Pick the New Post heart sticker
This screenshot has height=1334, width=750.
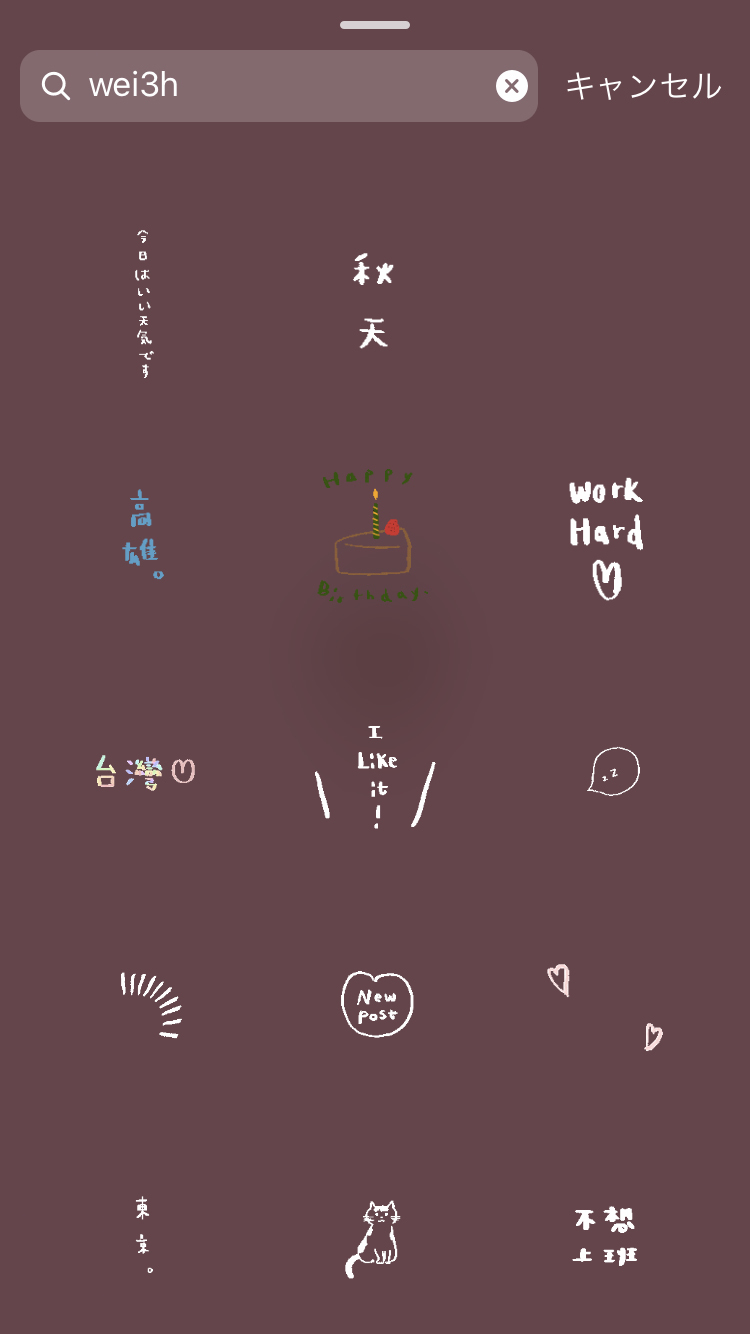[x=377, y=1003]
